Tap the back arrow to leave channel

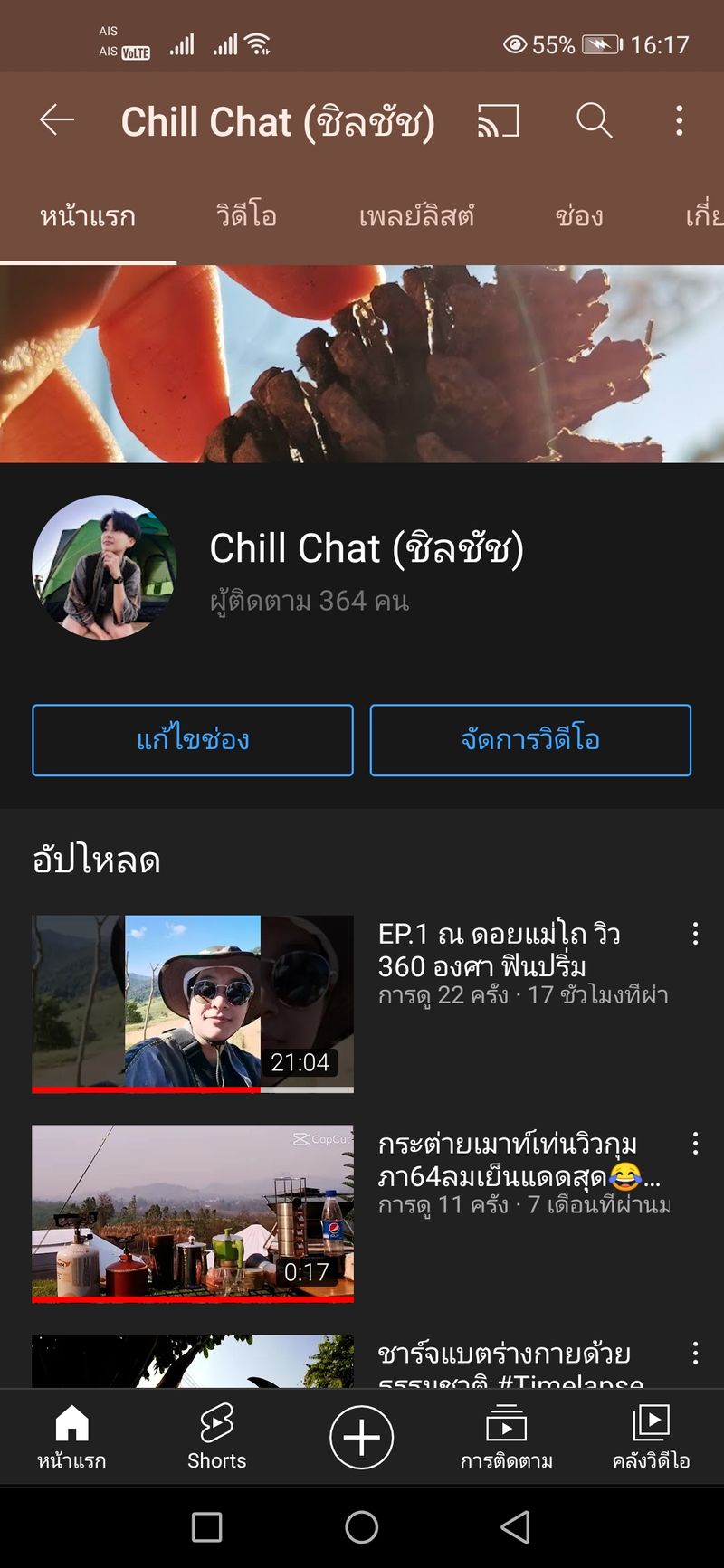pos(56,121)
